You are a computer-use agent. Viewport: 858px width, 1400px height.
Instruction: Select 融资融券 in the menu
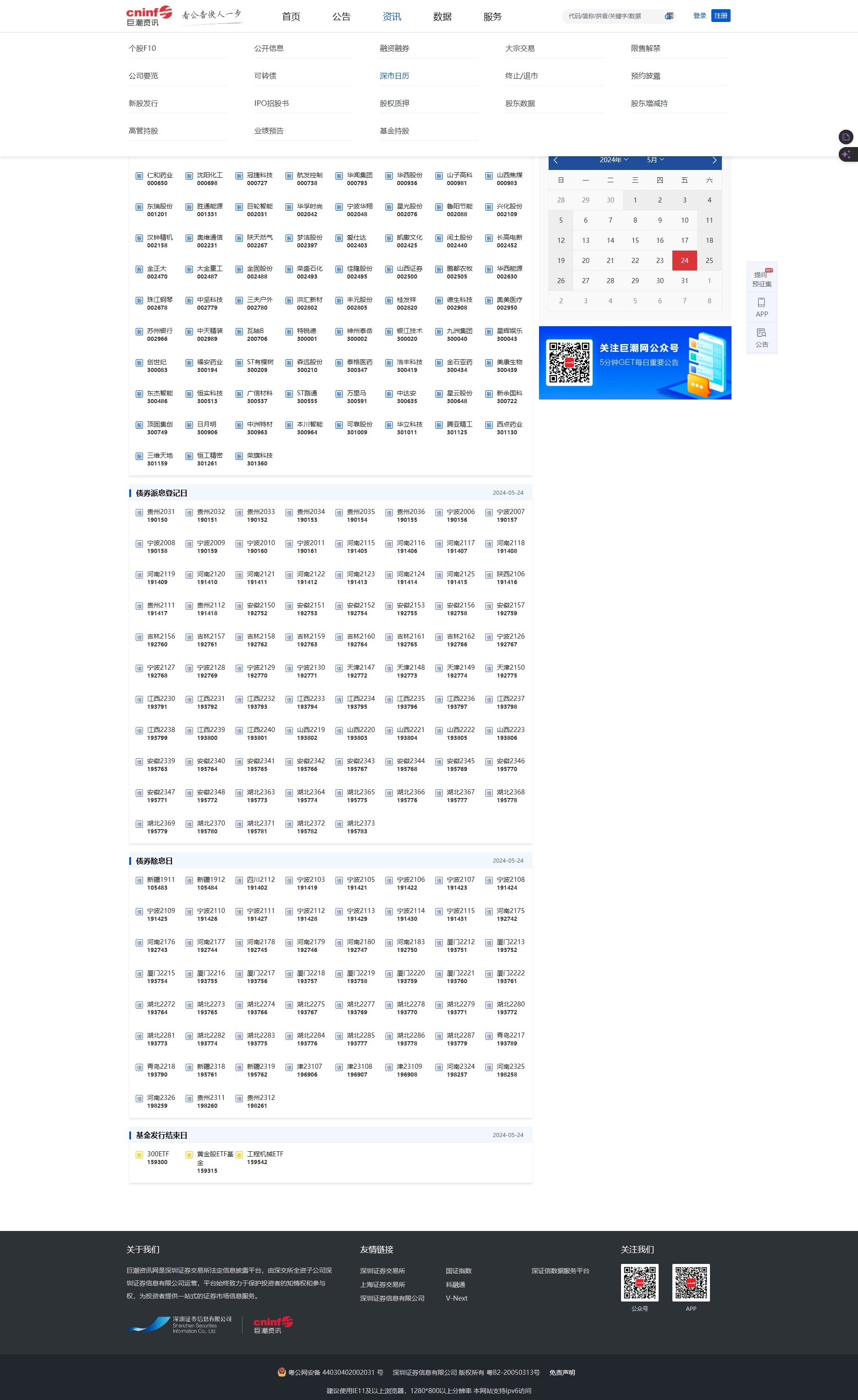[394, 48]
